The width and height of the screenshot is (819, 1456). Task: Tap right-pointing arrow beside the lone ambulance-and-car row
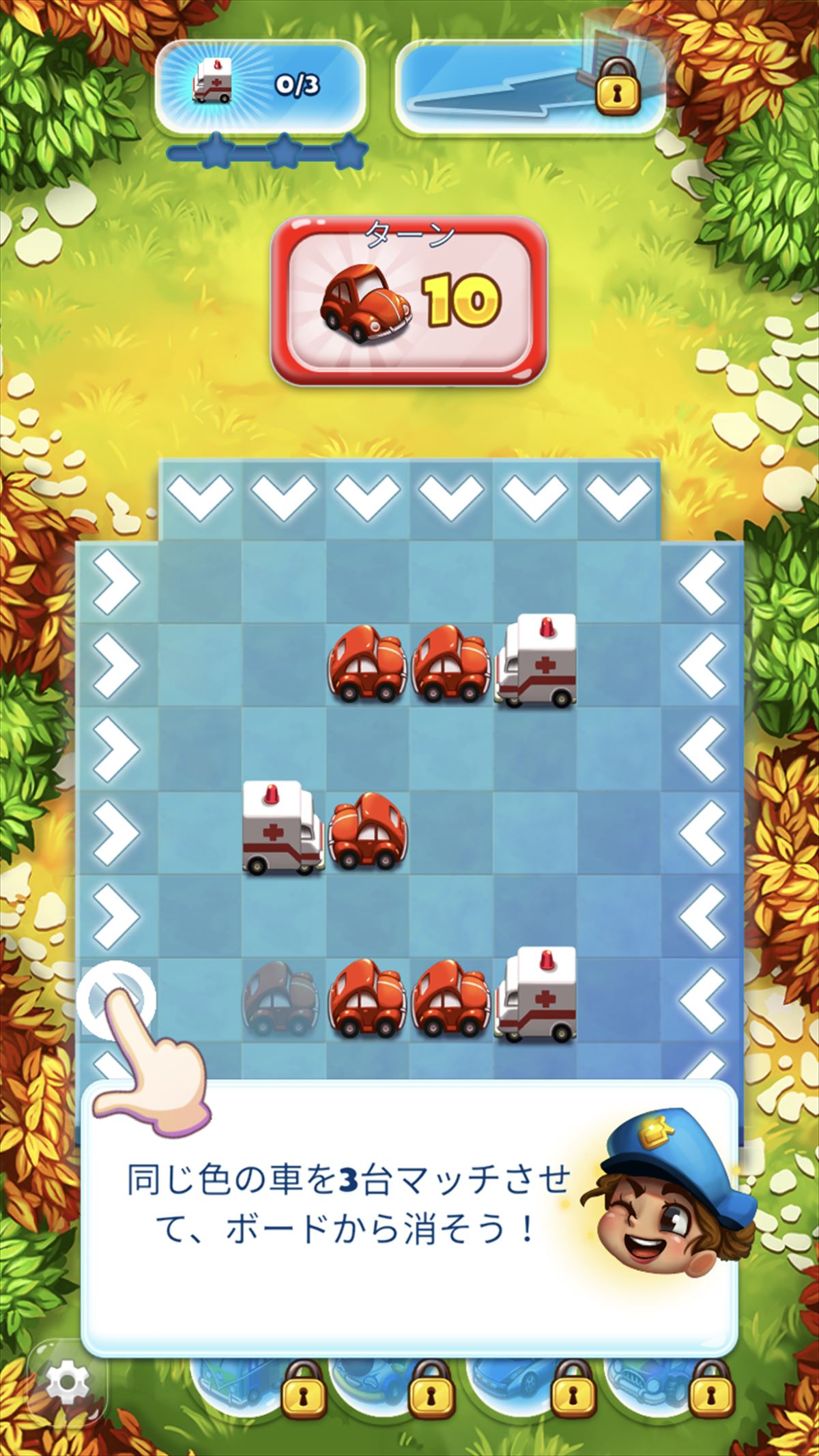116,832
